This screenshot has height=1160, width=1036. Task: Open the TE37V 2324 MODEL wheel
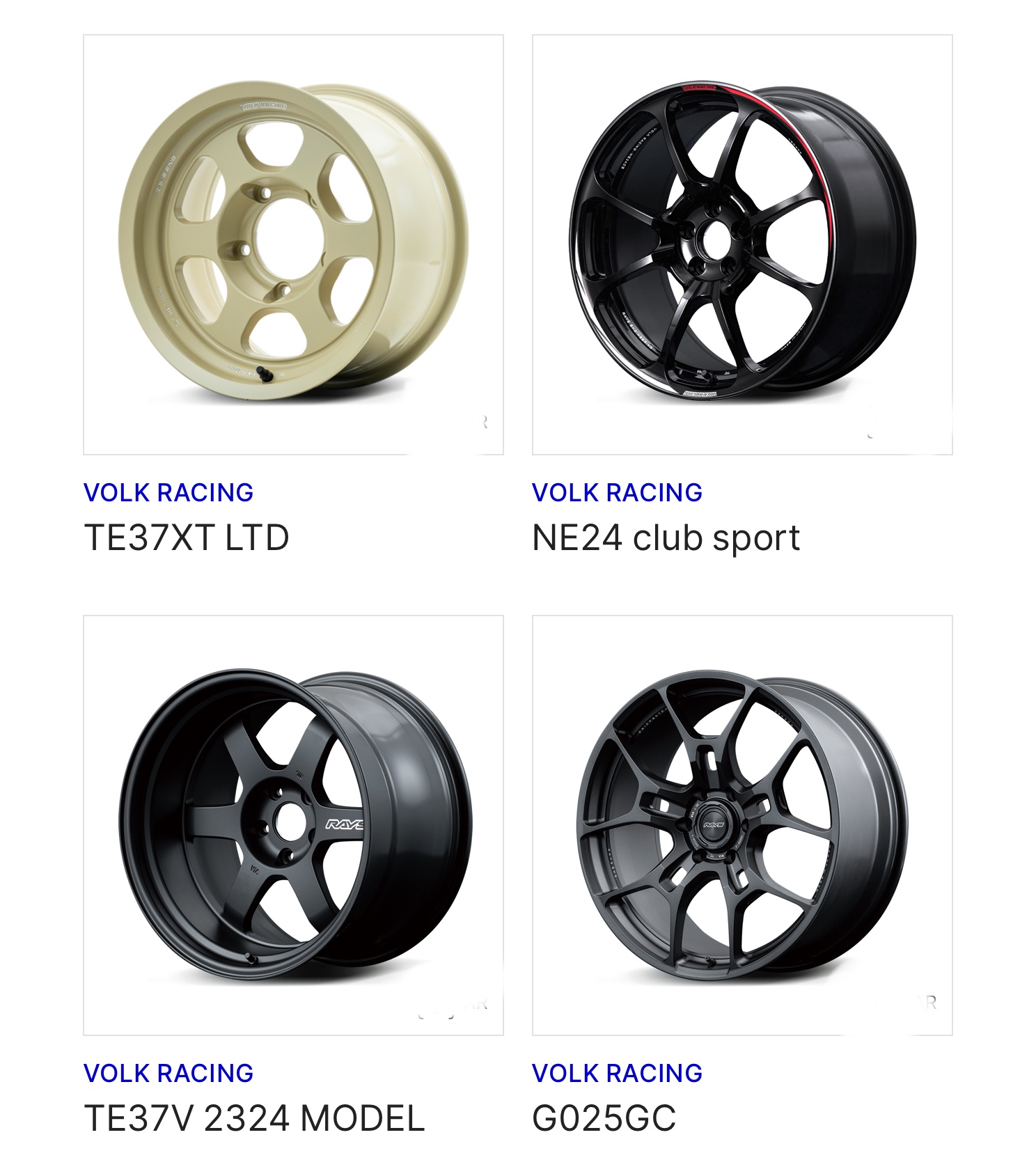pos(293,825)
